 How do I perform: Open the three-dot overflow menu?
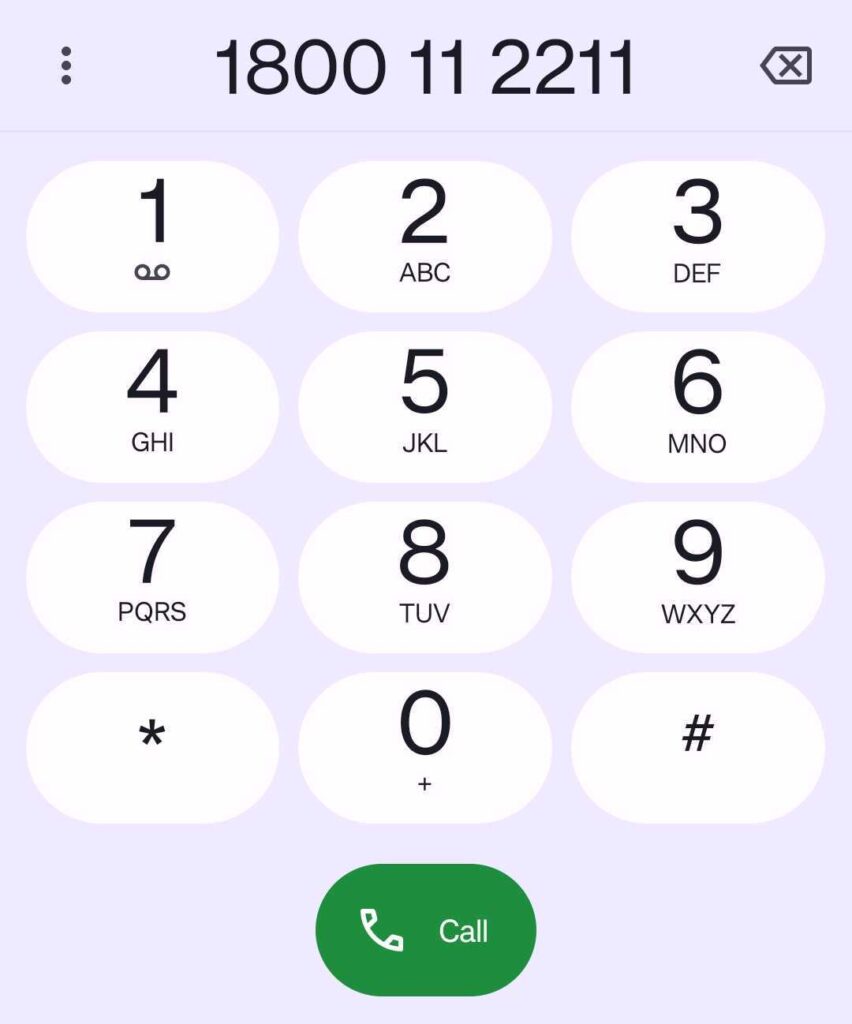pos(66,66)
